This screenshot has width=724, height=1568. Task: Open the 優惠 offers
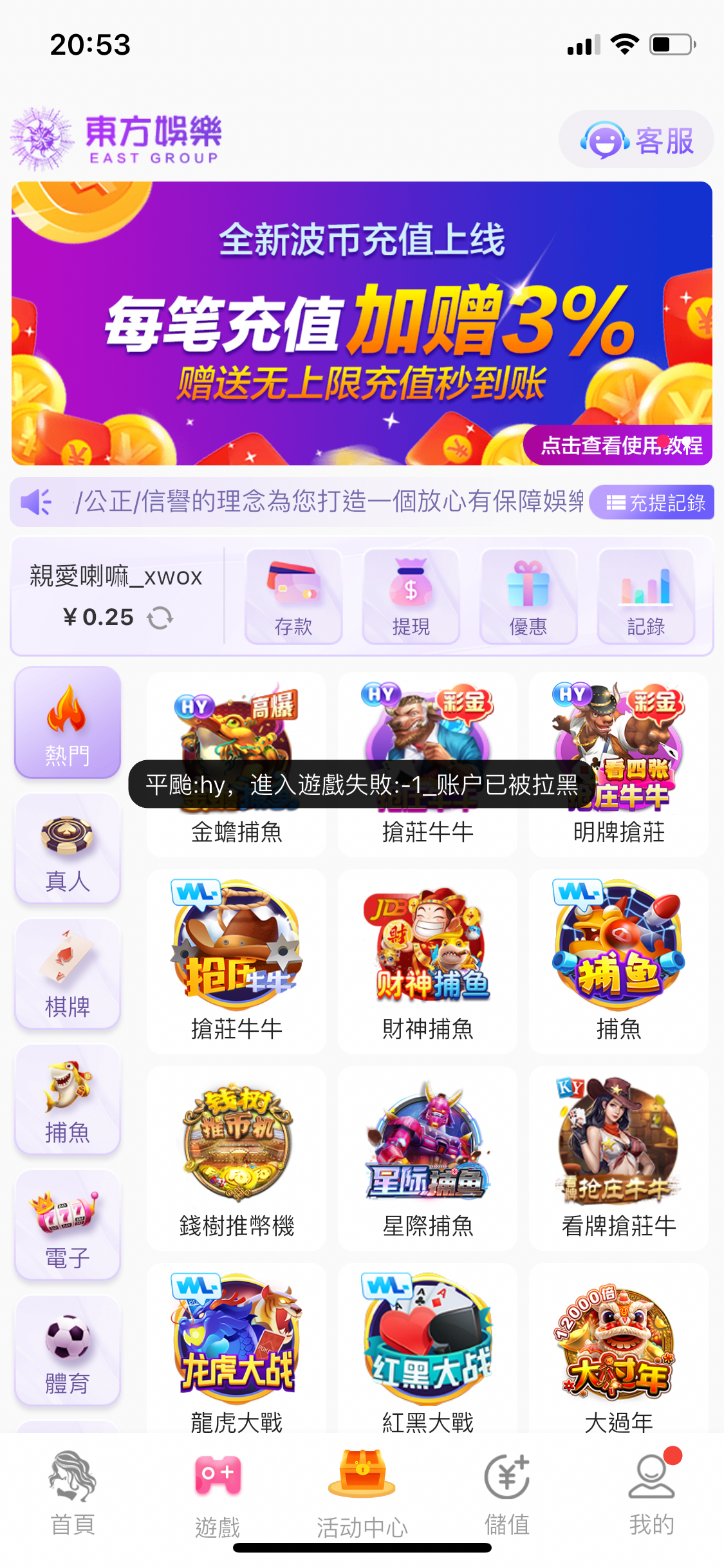(x=528, y=596)
